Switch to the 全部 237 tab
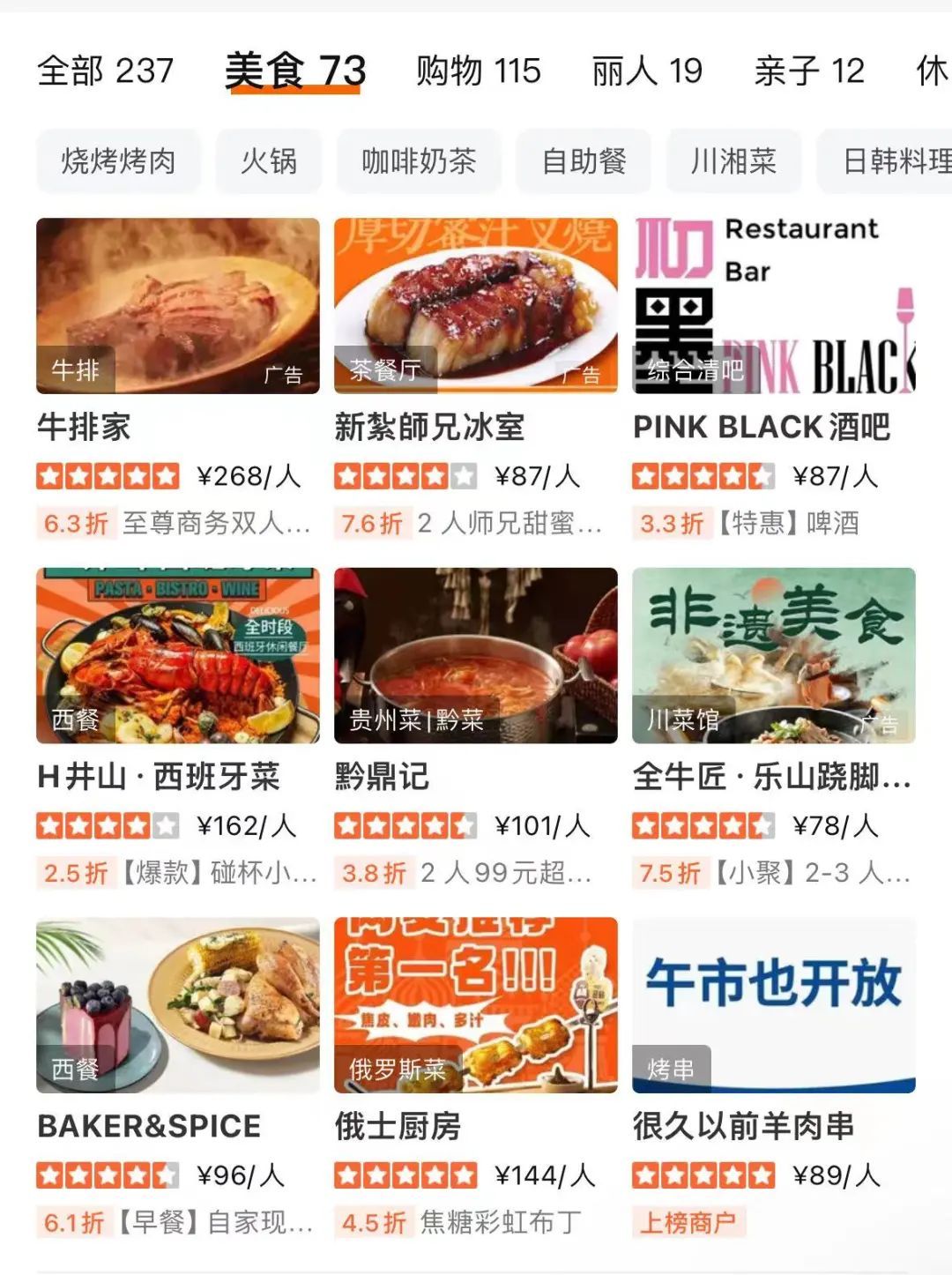This screenshot has width=952, height=1275. coord(105,71)
